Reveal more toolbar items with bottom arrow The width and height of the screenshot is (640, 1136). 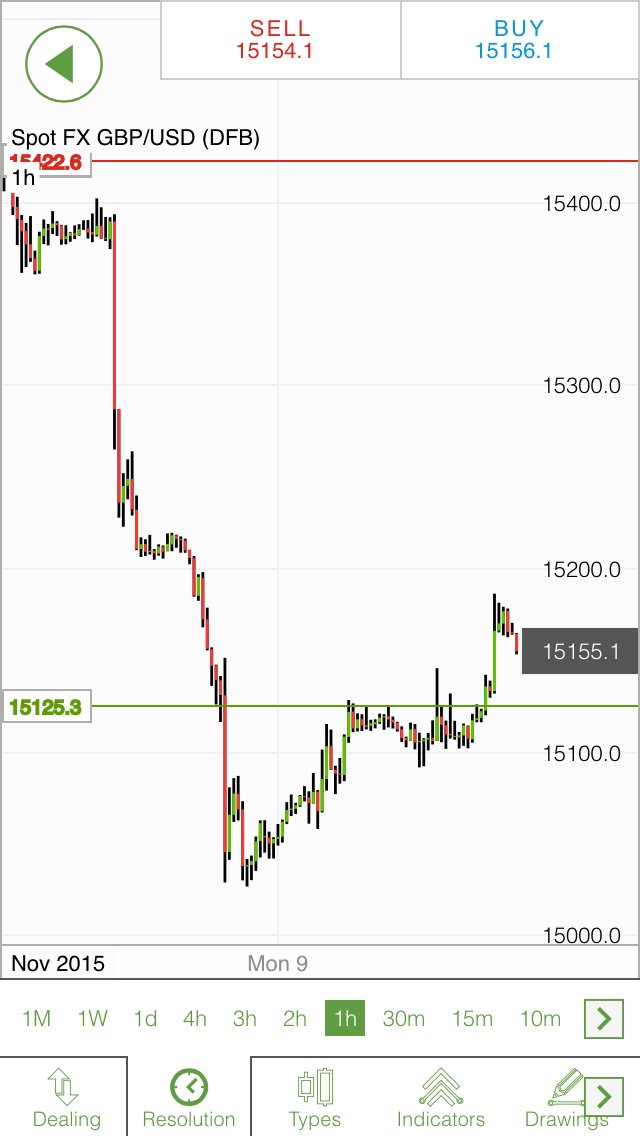(x=603, y=1097)
